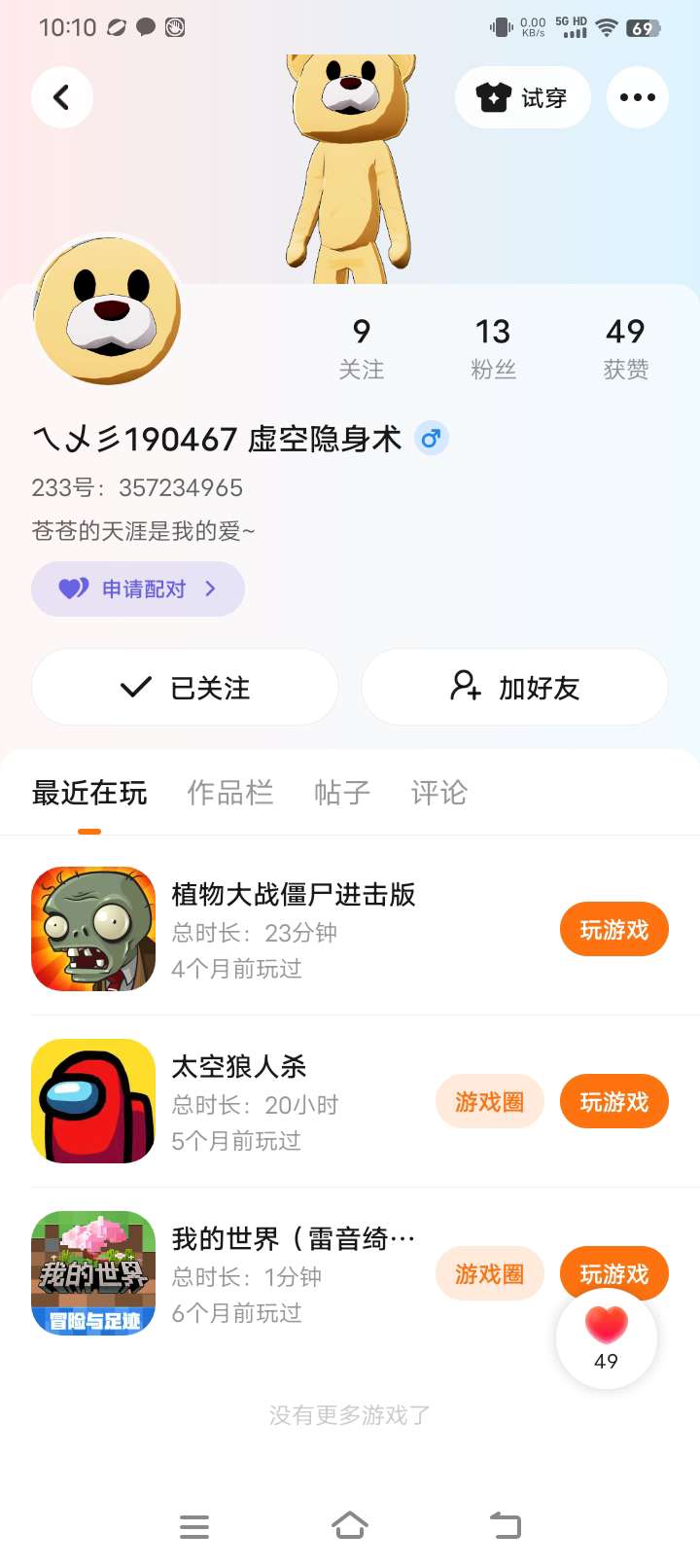Play 太空狼人杀 with 玩游戏
This screenshot has width=700, height=1568.
coord(613,1101)
